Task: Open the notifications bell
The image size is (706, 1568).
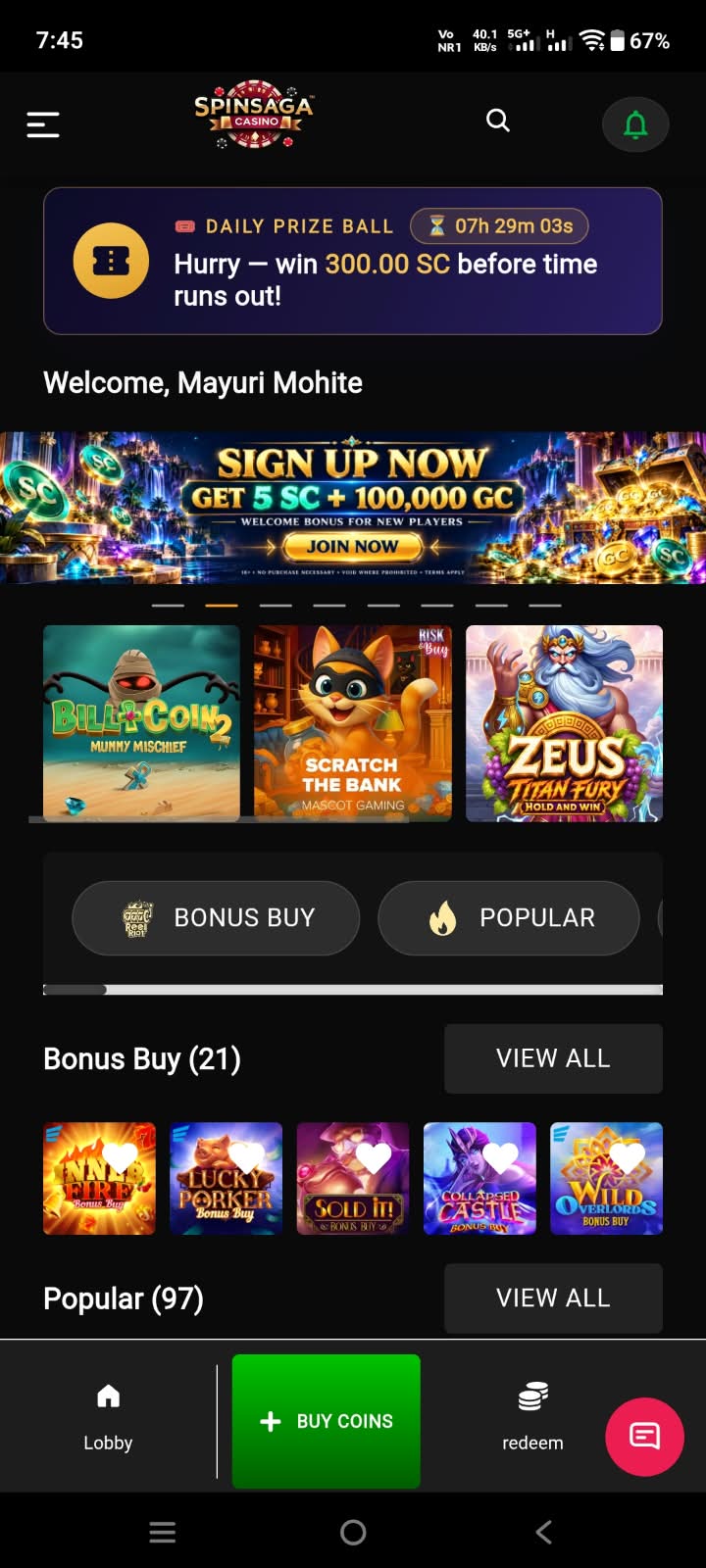Action: tap(635, 124)
